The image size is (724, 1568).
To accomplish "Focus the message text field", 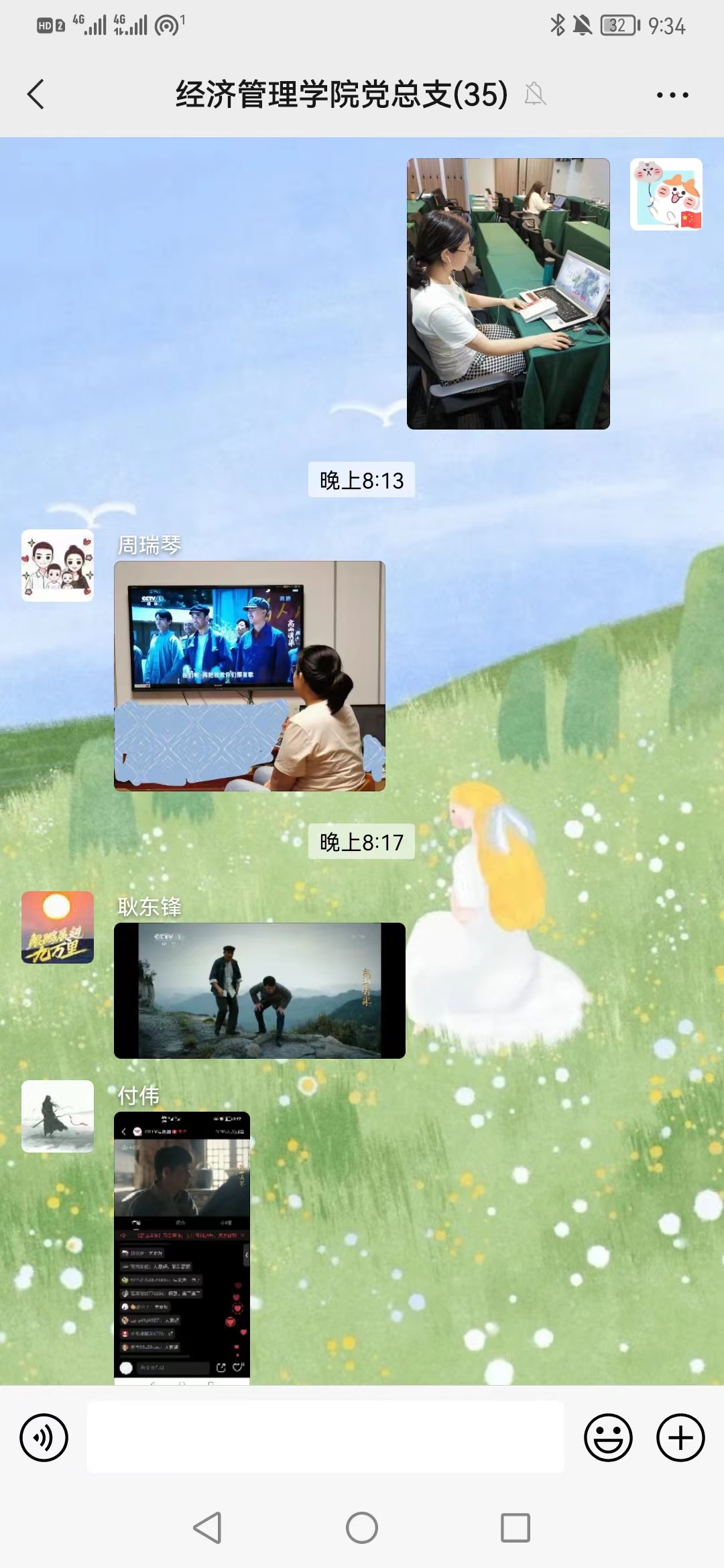I will 325,1437.
